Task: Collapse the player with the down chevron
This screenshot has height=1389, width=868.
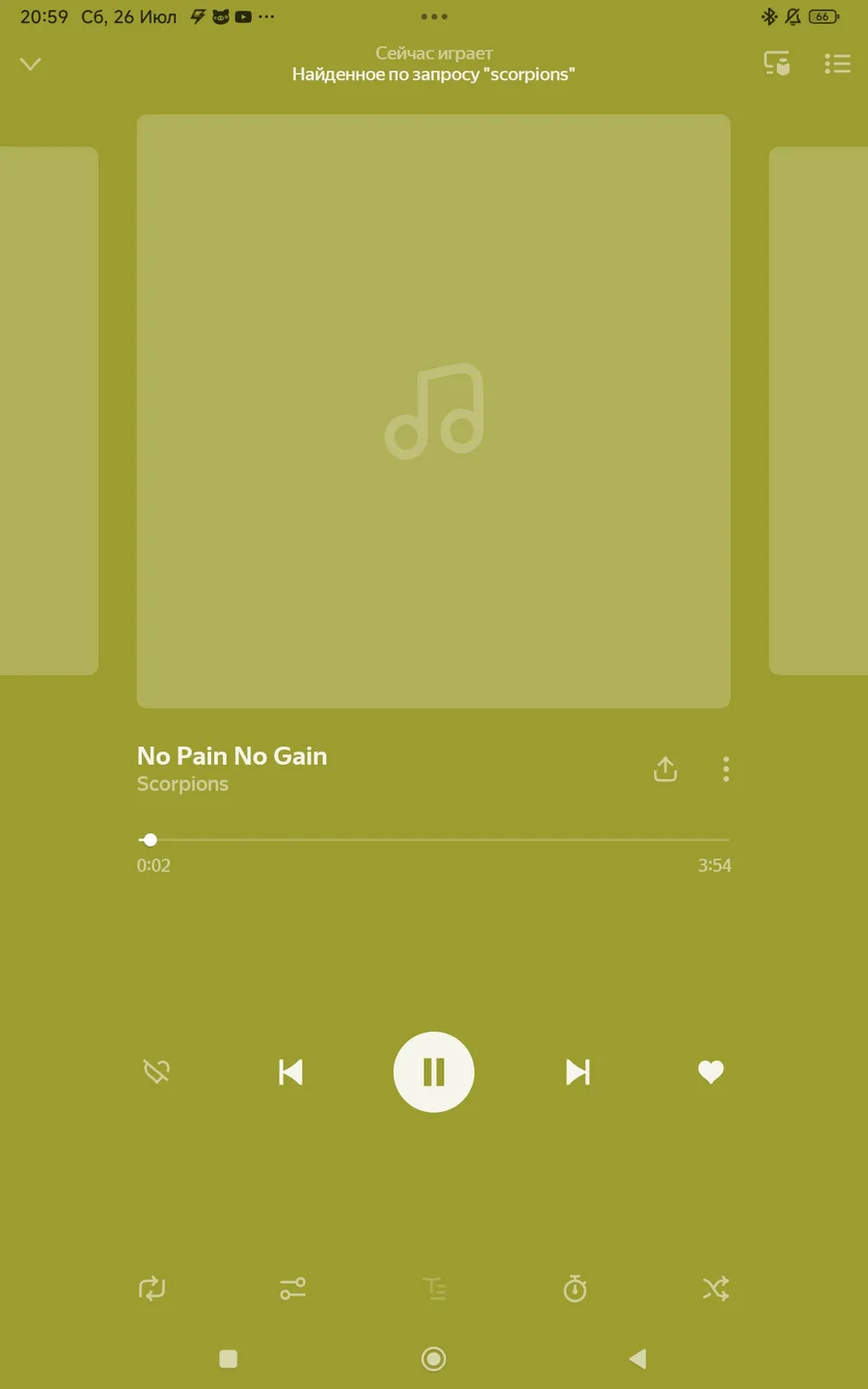Action: pyautogui.click(x=31, y=64)
